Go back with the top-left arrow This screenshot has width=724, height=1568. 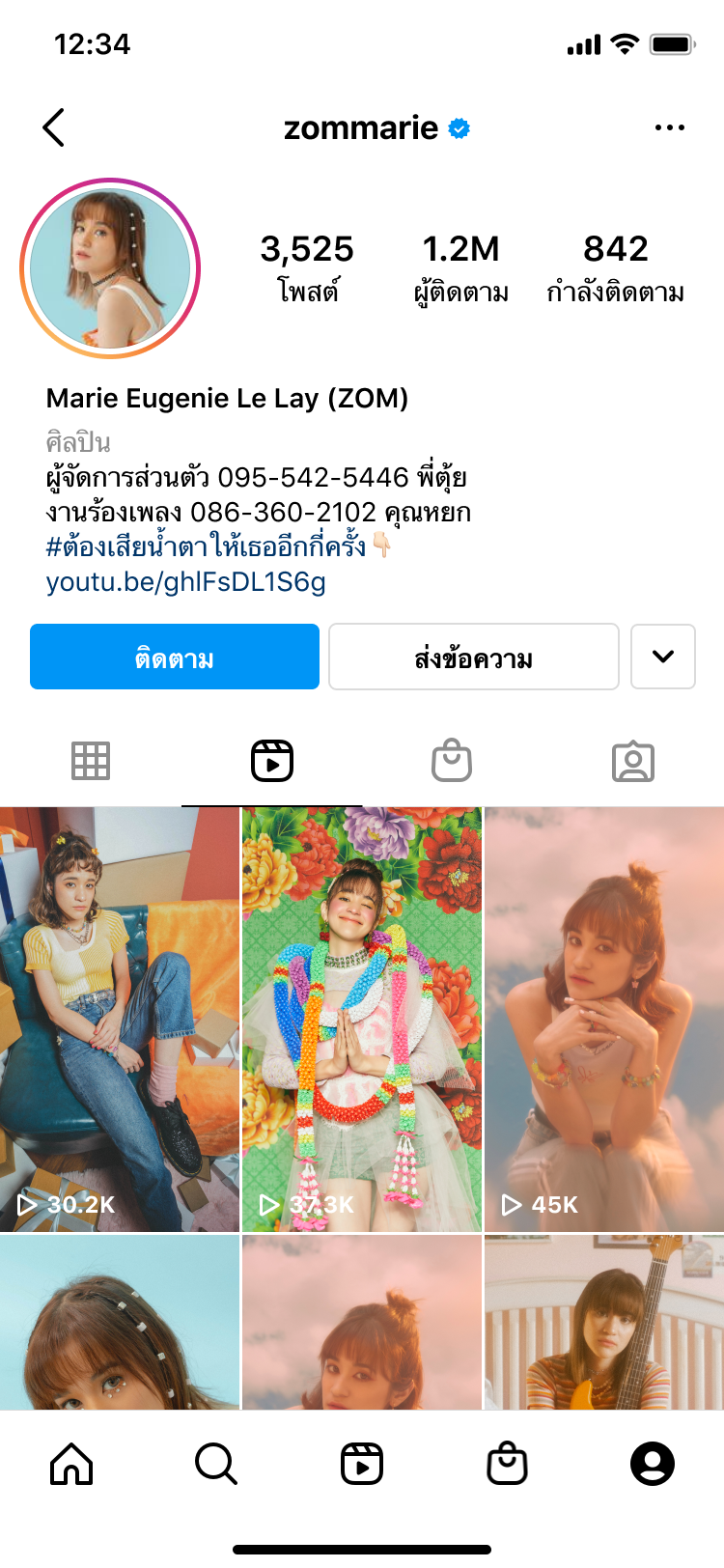54,127
